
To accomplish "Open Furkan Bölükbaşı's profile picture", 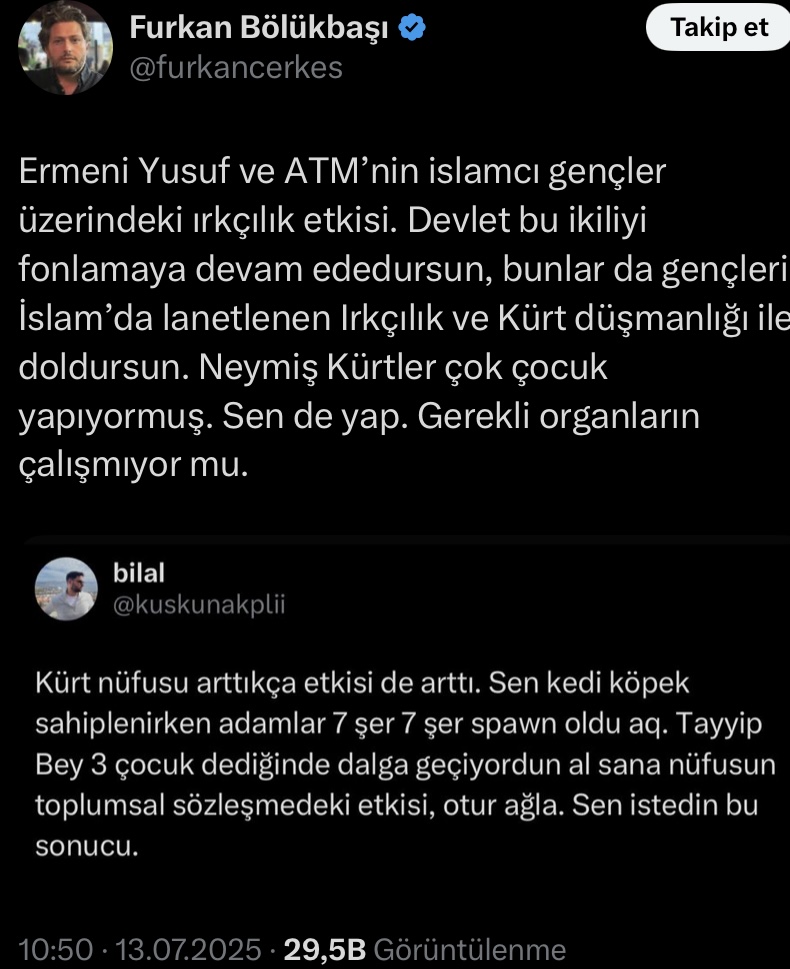I will click(x=65, y=48).
